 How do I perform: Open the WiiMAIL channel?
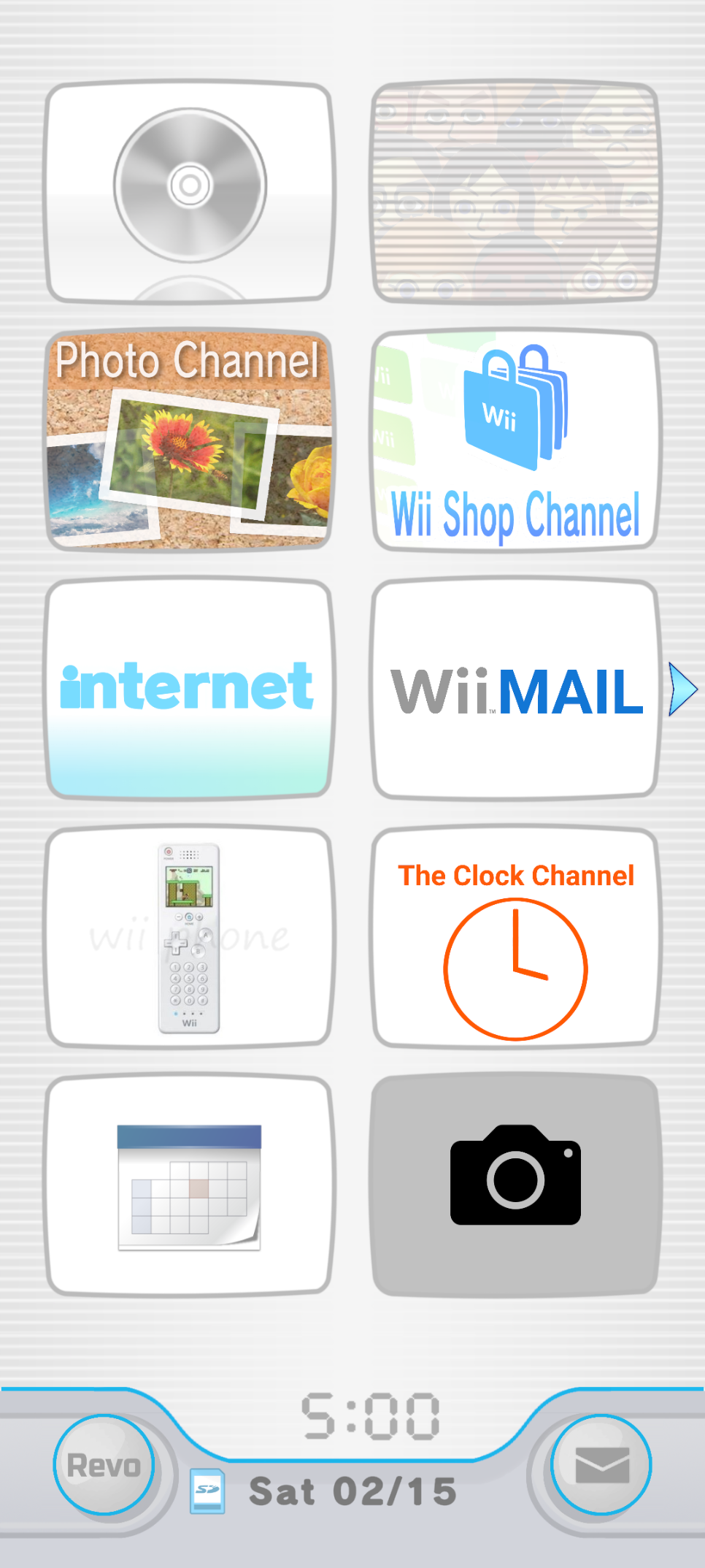515,688
